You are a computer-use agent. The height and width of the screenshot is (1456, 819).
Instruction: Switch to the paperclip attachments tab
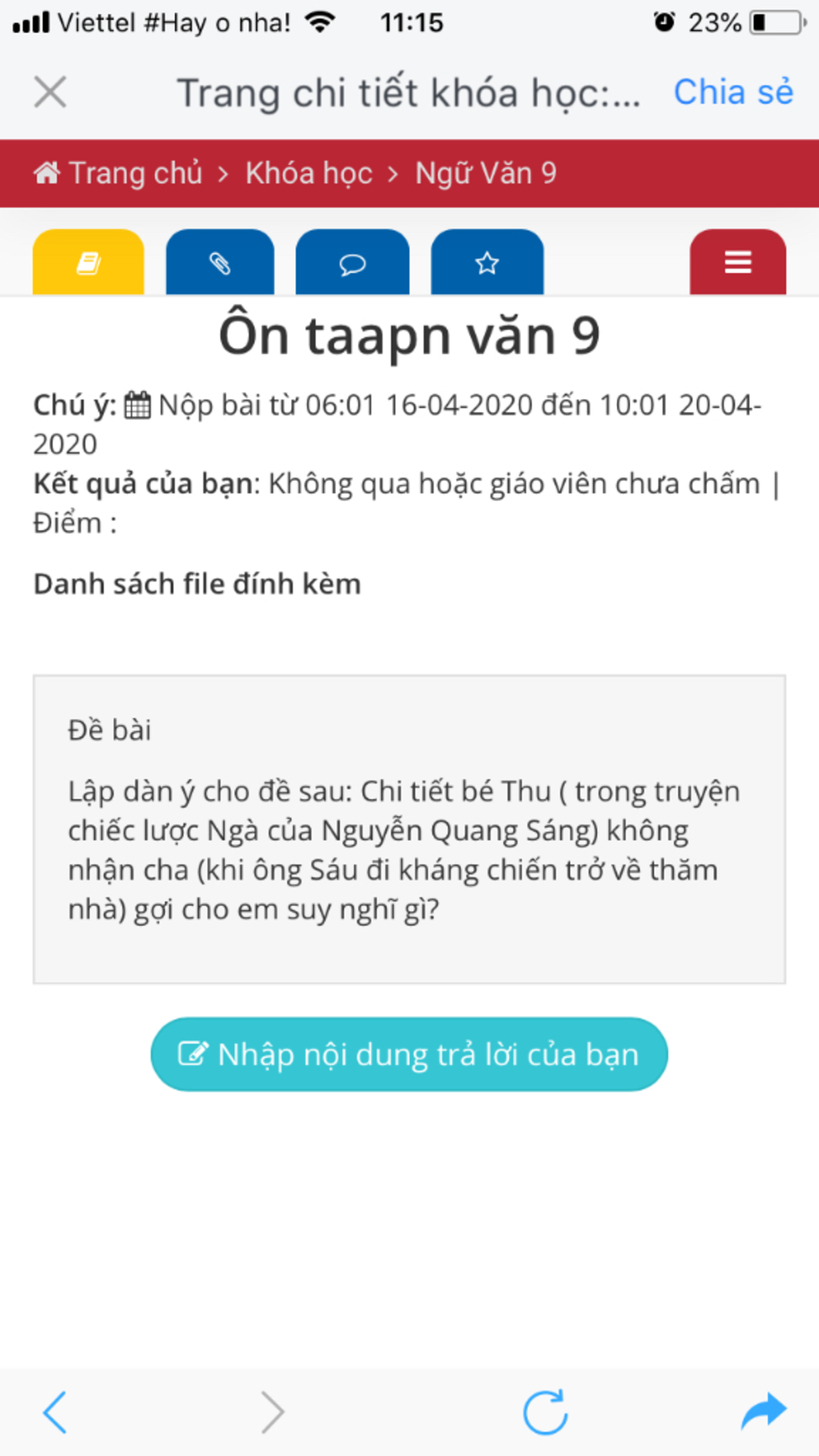click(x=220, y=262)
